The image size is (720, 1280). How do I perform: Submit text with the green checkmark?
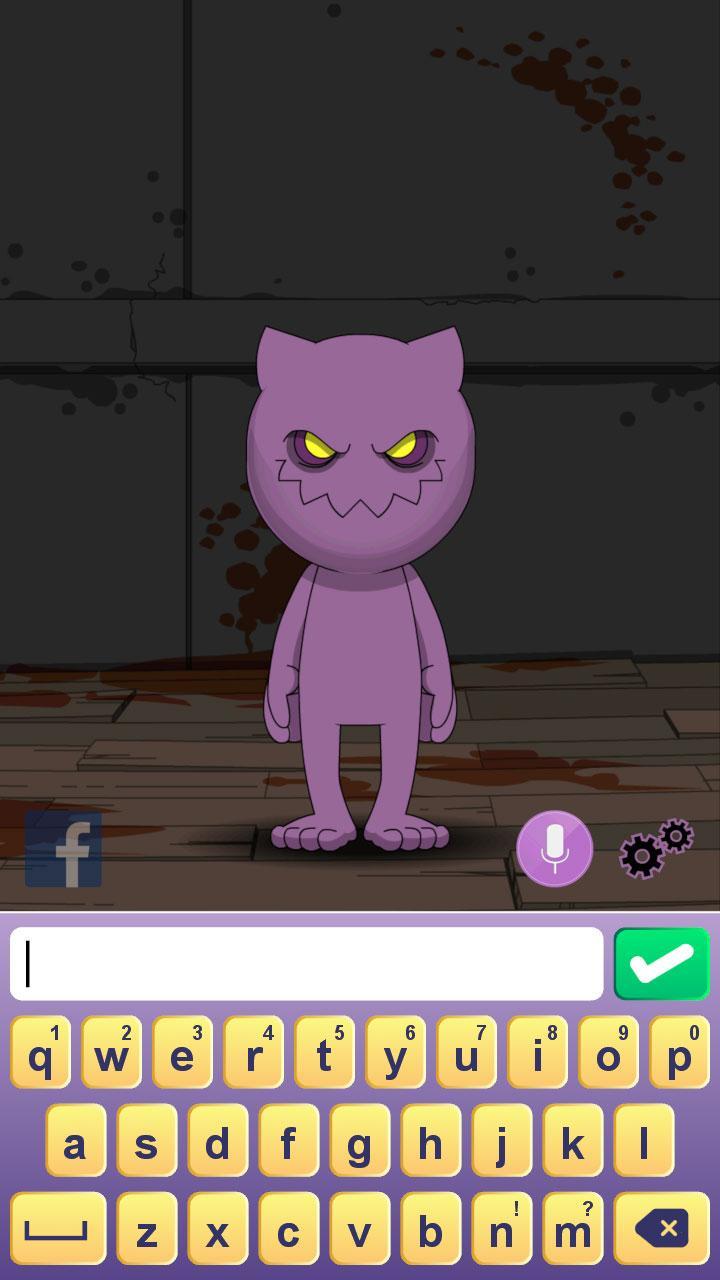[662, 964]
